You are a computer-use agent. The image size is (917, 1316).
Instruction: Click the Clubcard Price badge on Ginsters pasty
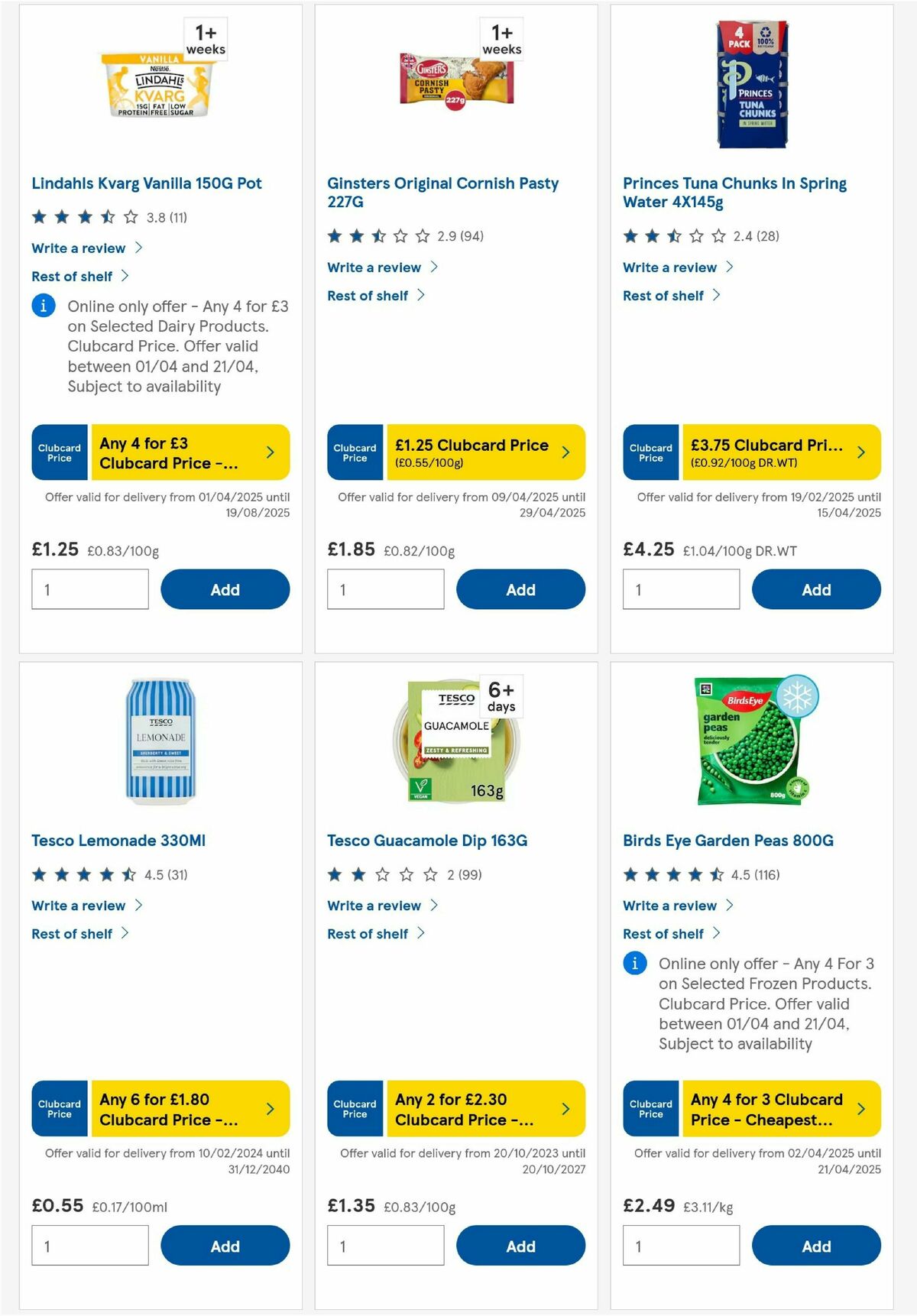[x=355, y=452]
